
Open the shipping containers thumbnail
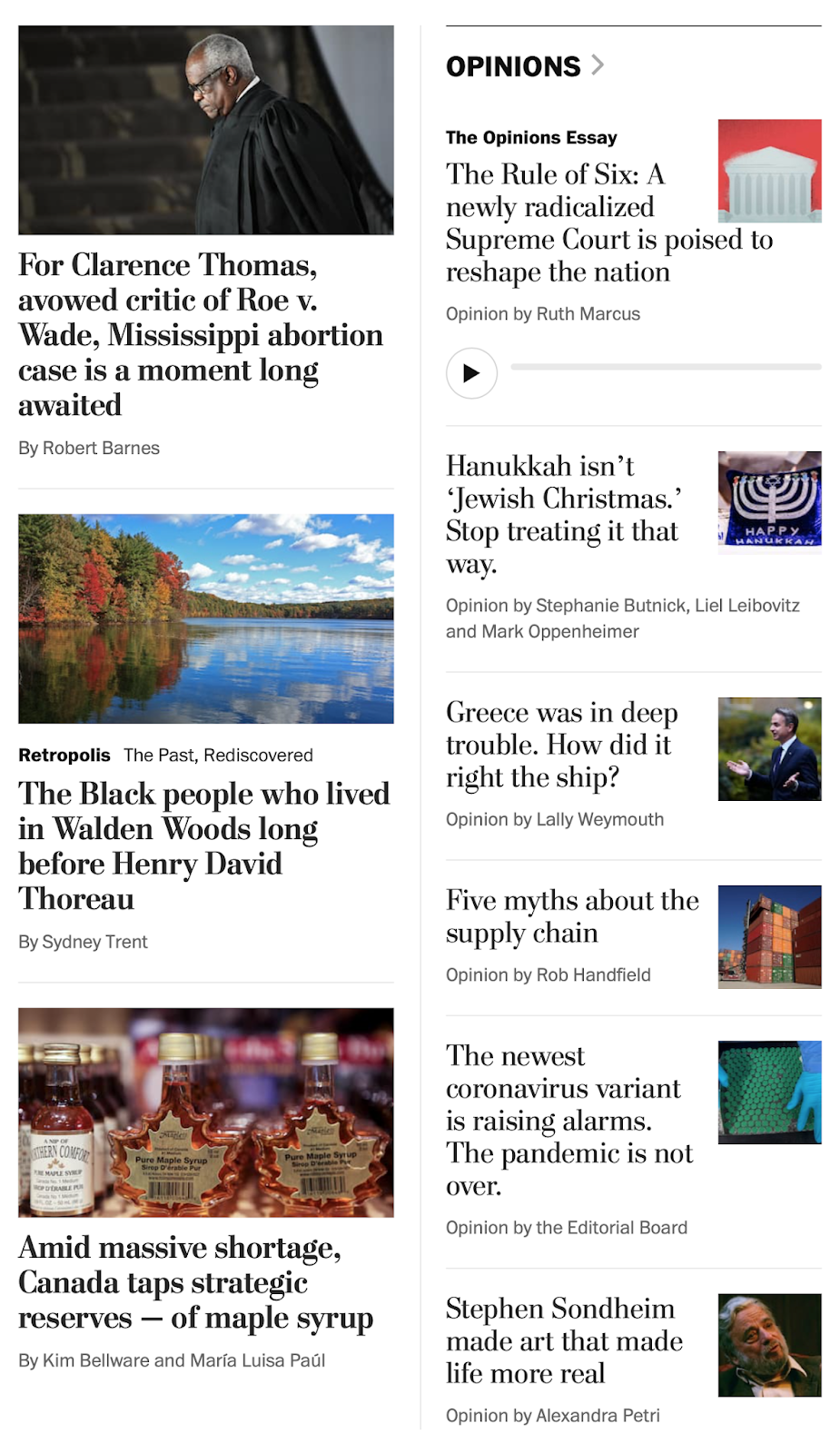[x=769, y=937]
